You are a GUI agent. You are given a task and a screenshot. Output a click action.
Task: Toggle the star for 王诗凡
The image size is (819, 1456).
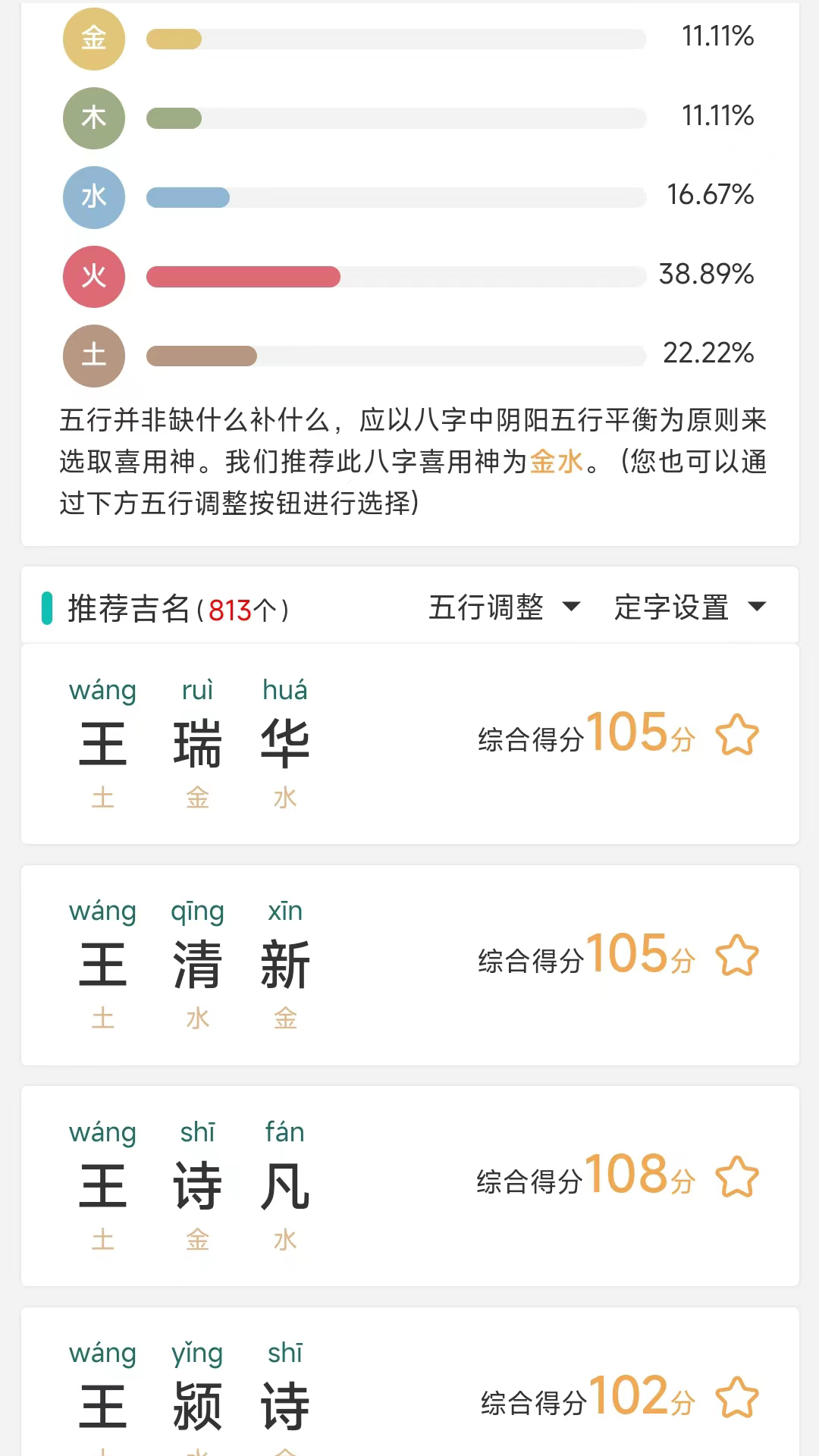point(736,1176)
